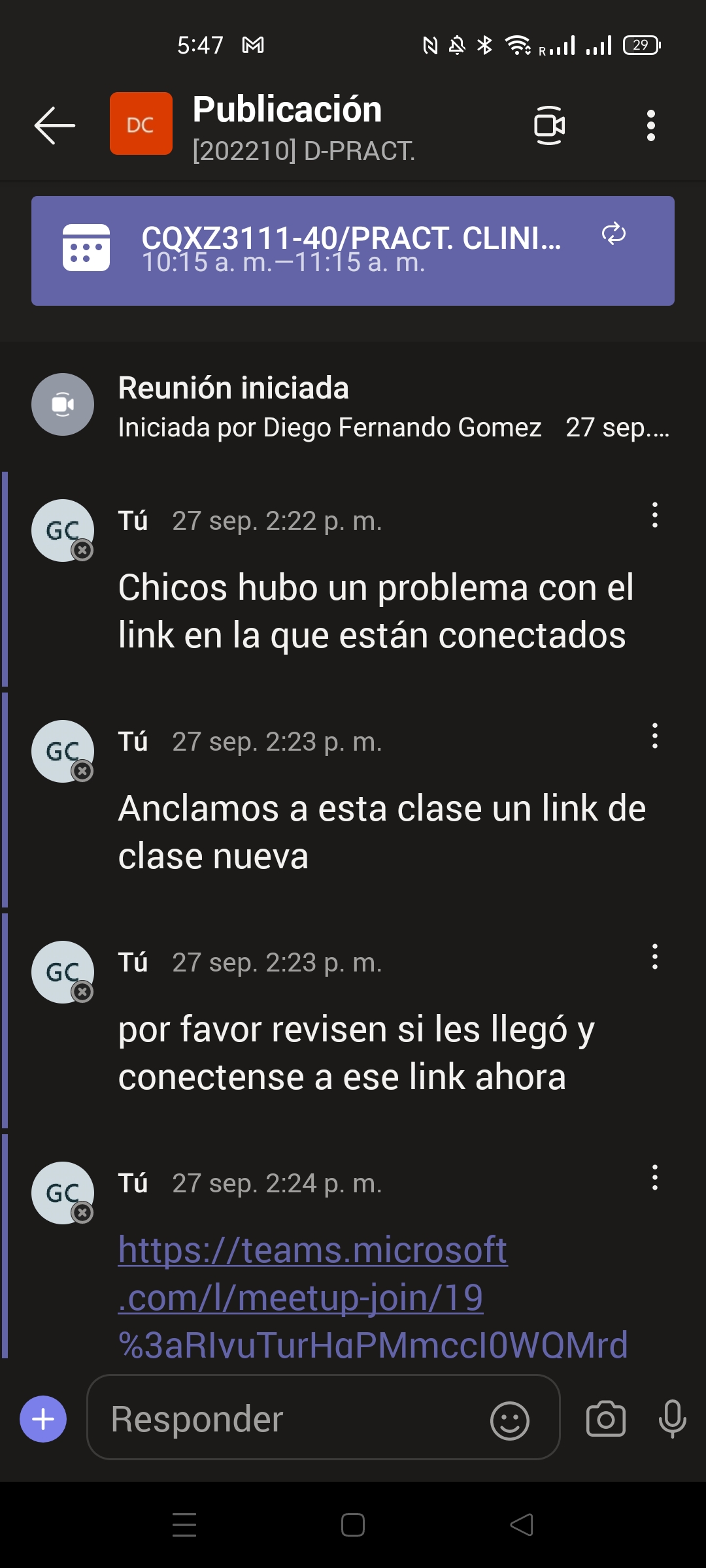Open the emoji picker in reply box

click(x=510, y=1420)
